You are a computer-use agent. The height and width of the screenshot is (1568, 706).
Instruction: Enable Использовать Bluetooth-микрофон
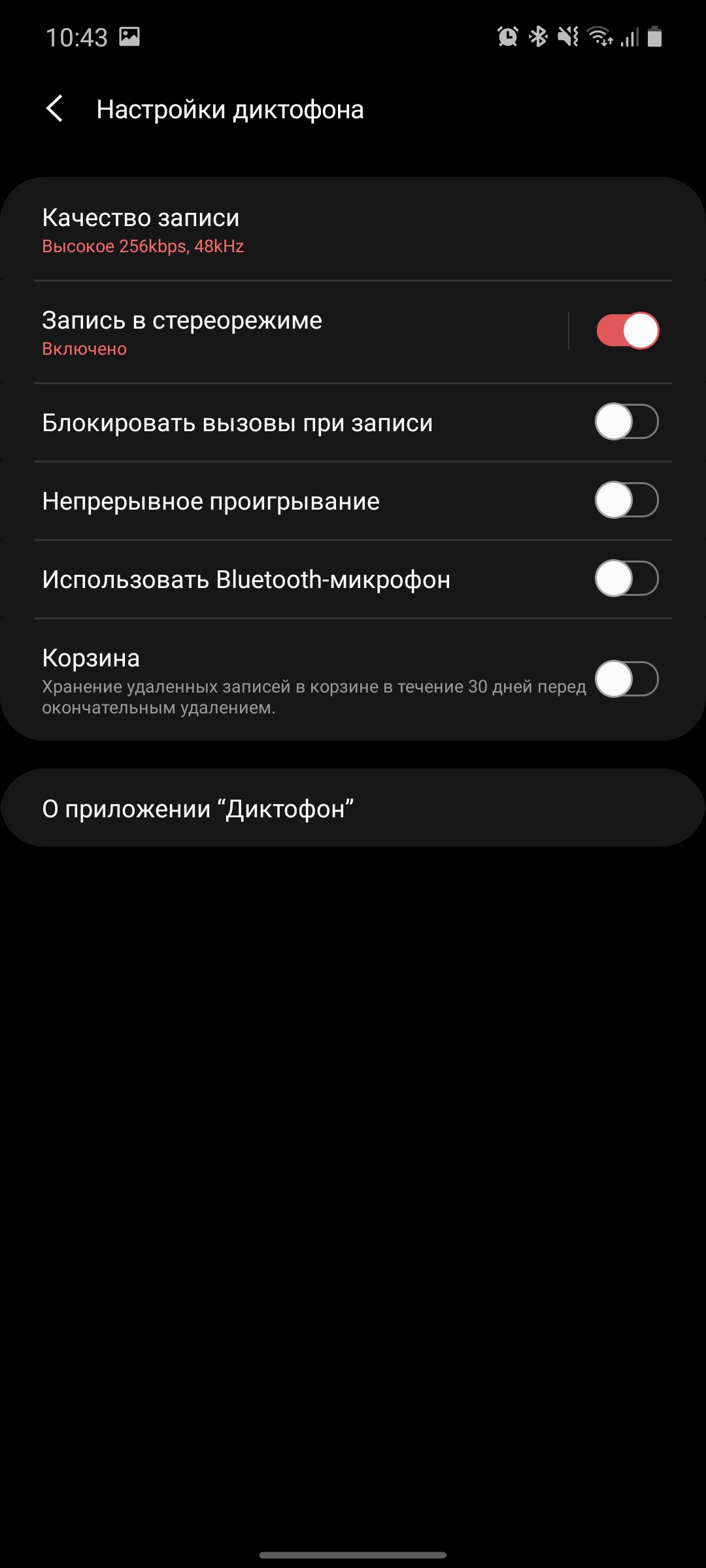(x=626, y=579)
